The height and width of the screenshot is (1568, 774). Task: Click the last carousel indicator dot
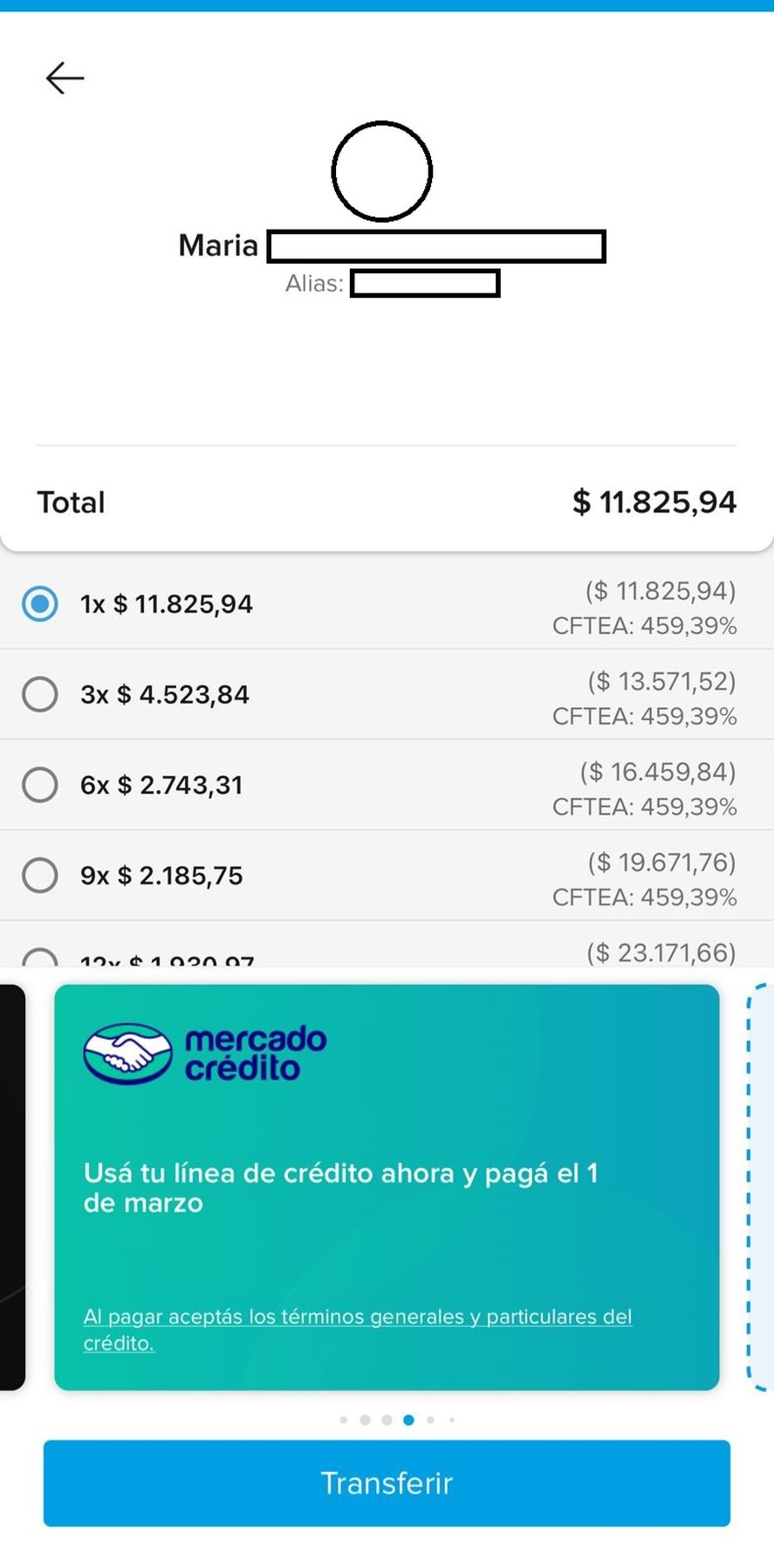[x=452, y=1419]
